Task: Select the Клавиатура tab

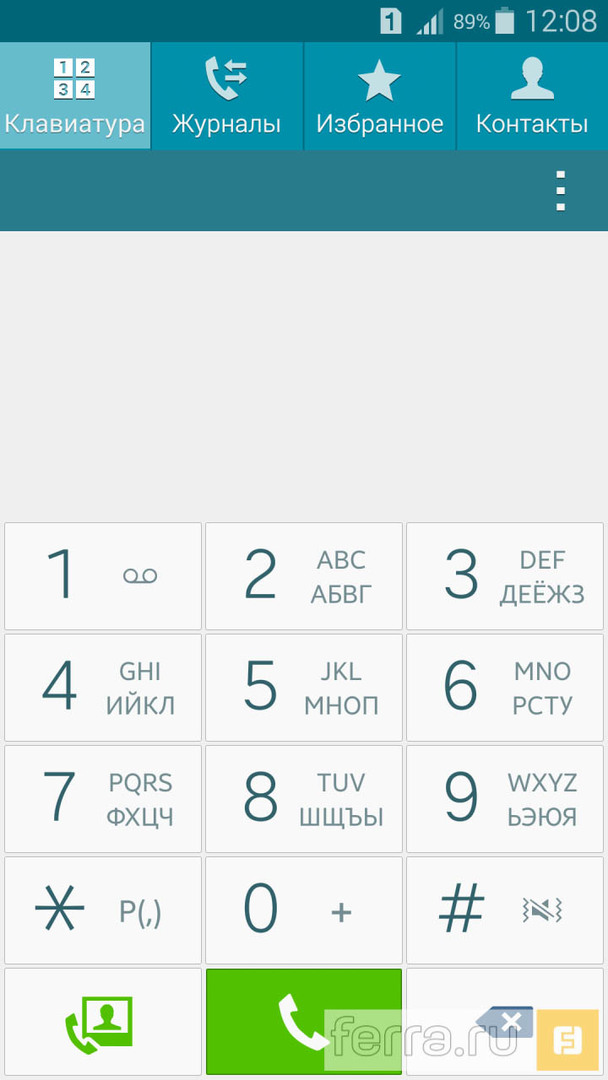Action: [75, 96]
